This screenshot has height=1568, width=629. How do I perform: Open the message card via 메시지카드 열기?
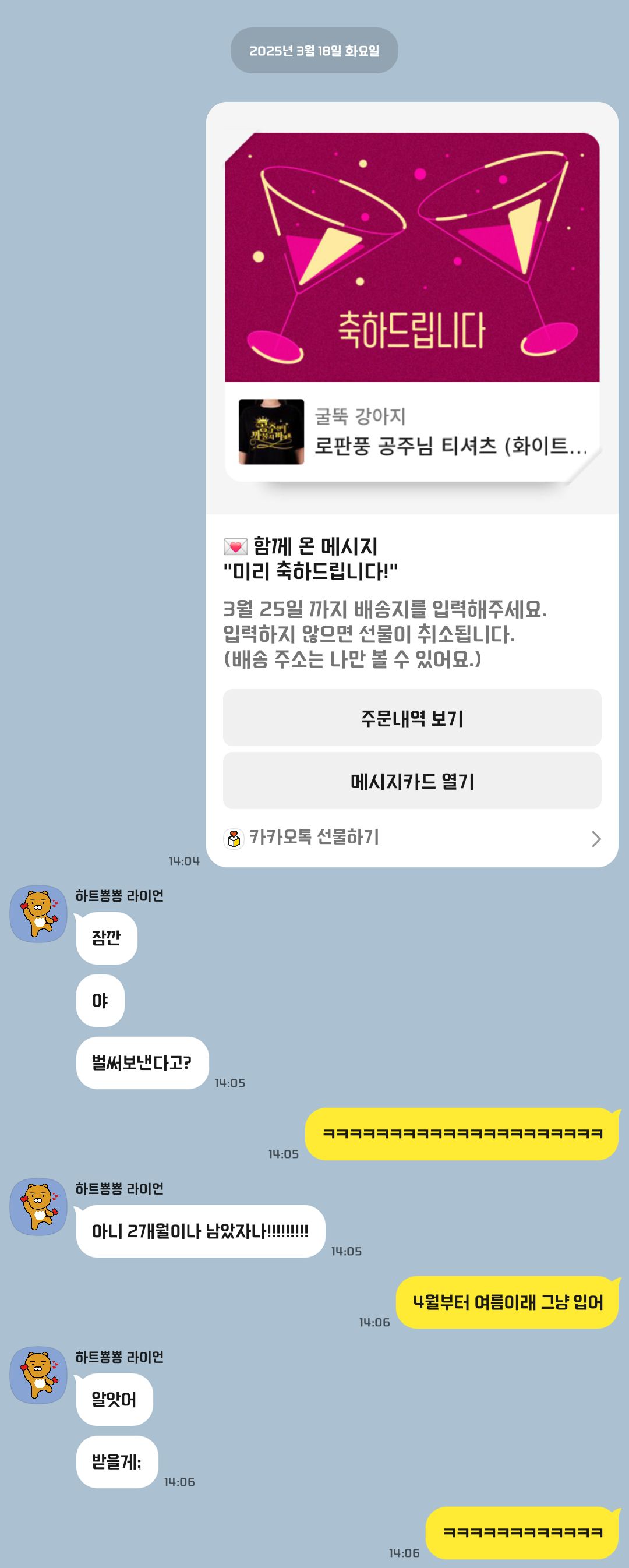412,781
